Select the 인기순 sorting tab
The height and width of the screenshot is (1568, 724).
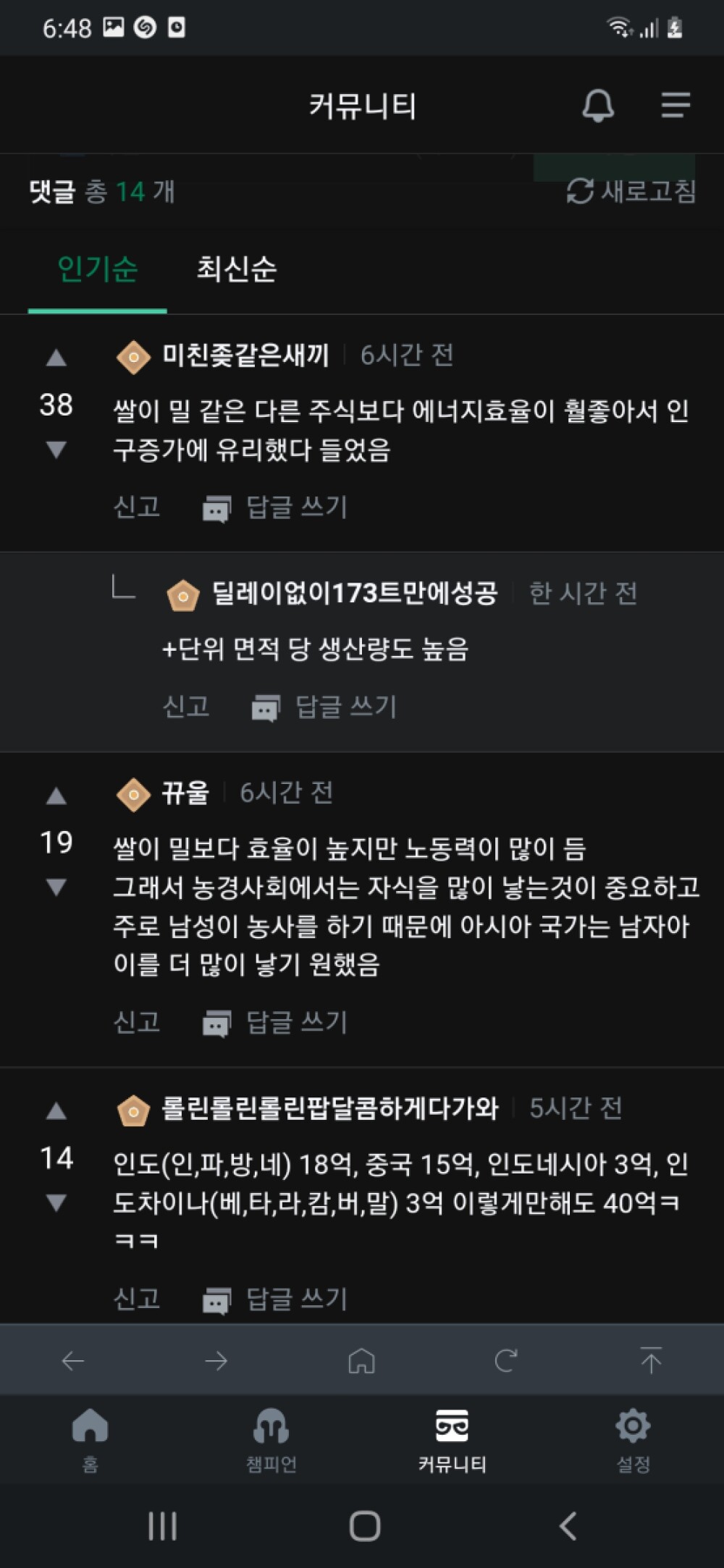[x=97, y=269]
